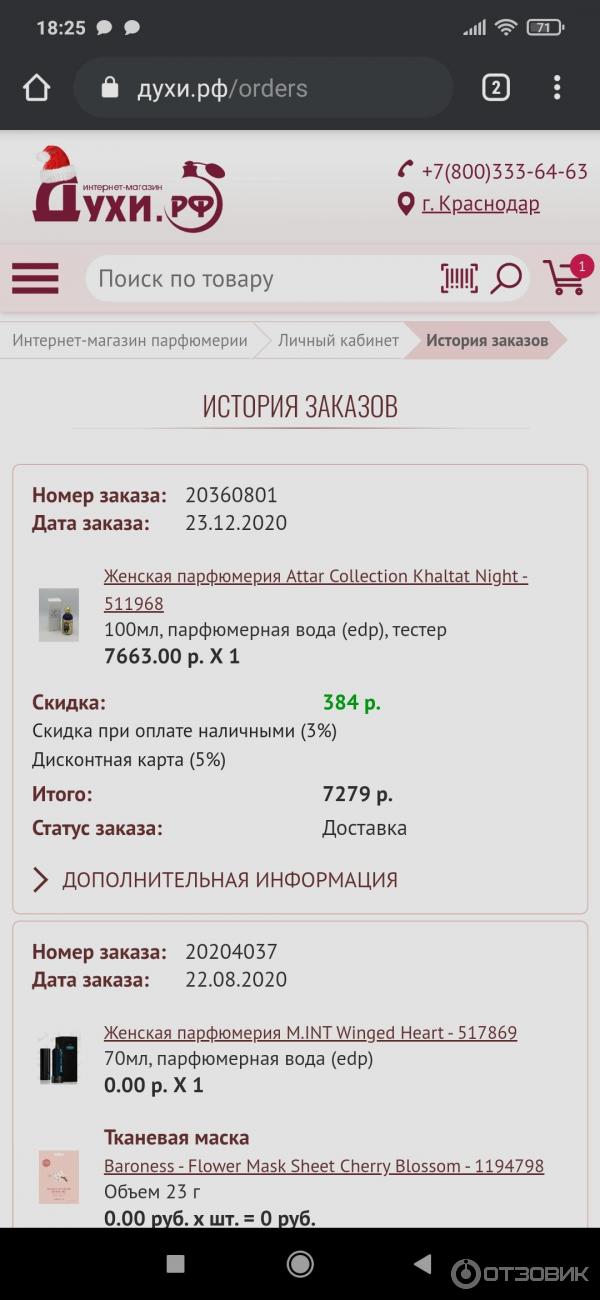Viewport: 600px width, 1300px height.
Task: Open the shopping cart
Action: [566, 277]
